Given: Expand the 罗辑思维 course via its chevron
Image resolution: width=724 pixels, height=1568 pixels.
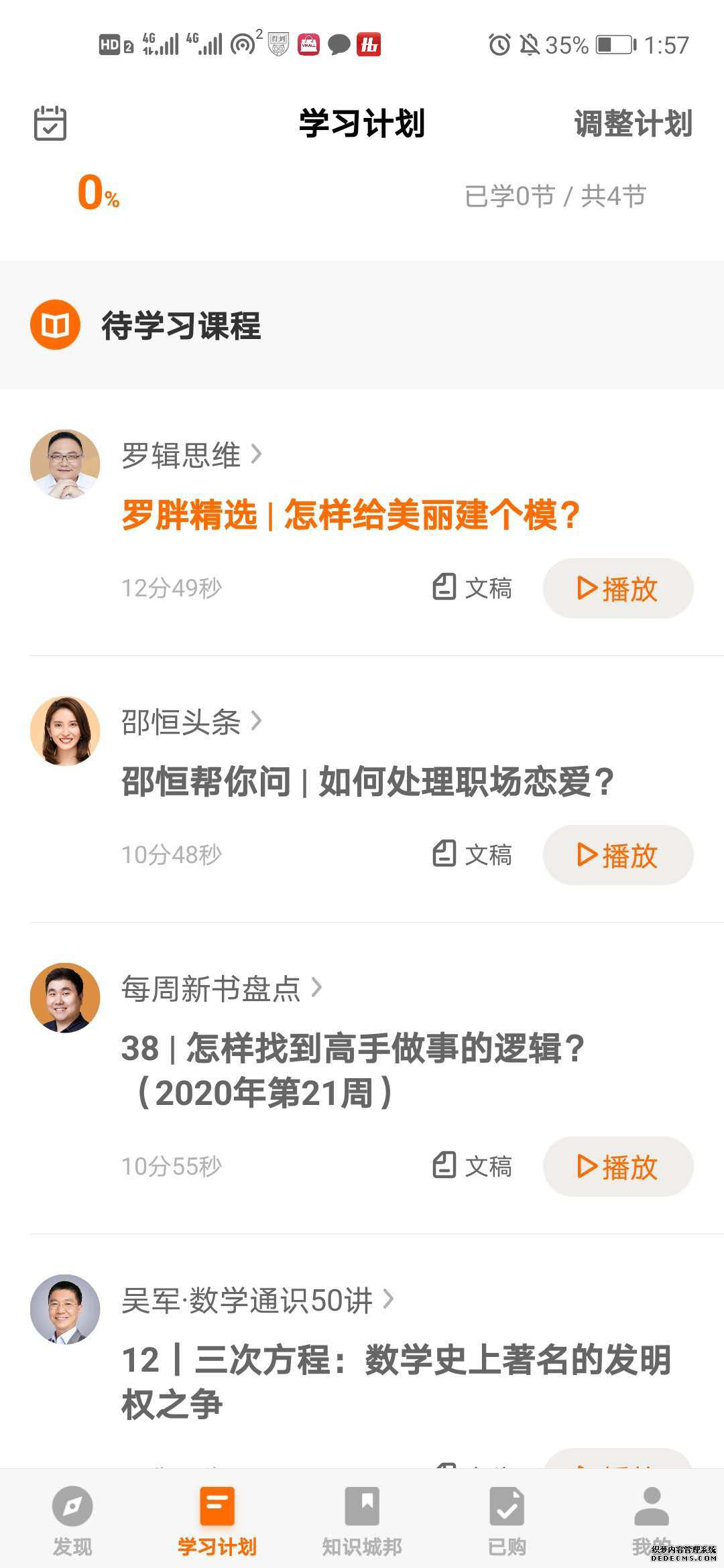Looking at the screenshot, I should pyautogui.click(x=255, y=454).
